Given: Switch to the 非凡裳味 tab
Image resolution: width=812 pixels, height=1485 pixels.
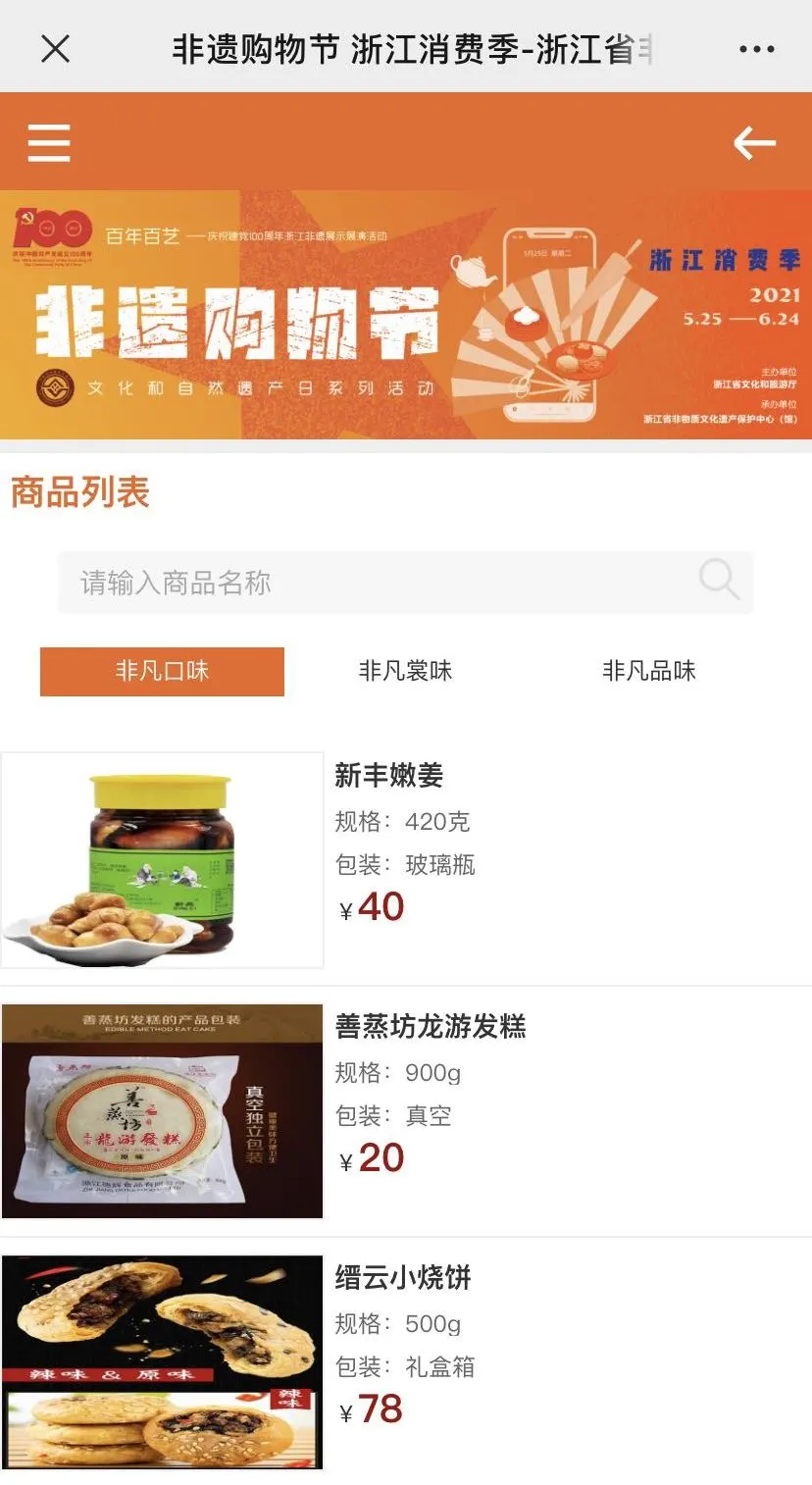Looking at the screenshot, I should (x=405, y=671).
